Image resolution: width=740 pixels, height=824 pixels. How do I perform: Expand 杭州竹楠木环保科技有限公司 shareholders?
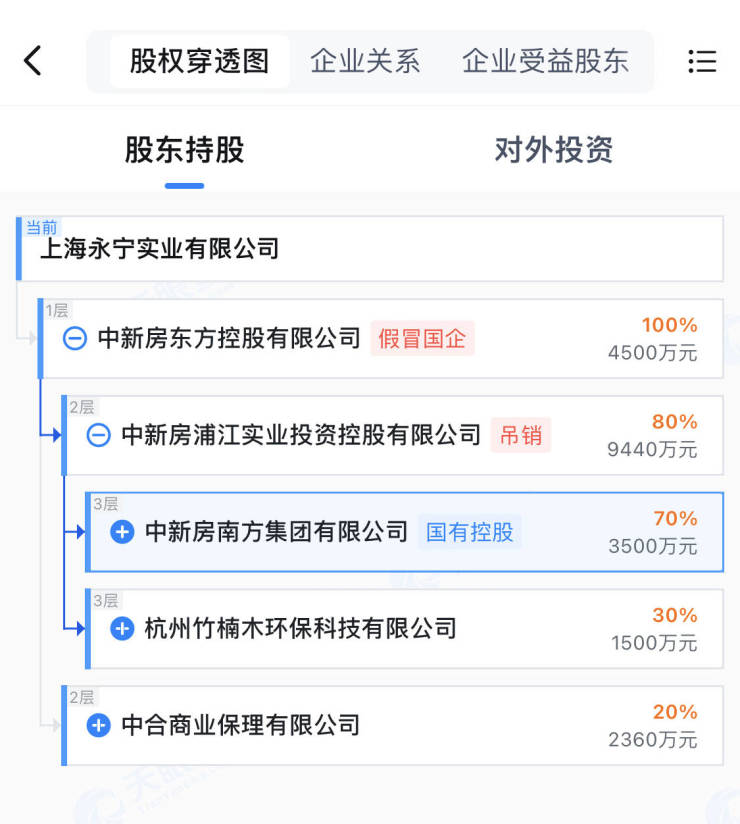click(122, 629)
